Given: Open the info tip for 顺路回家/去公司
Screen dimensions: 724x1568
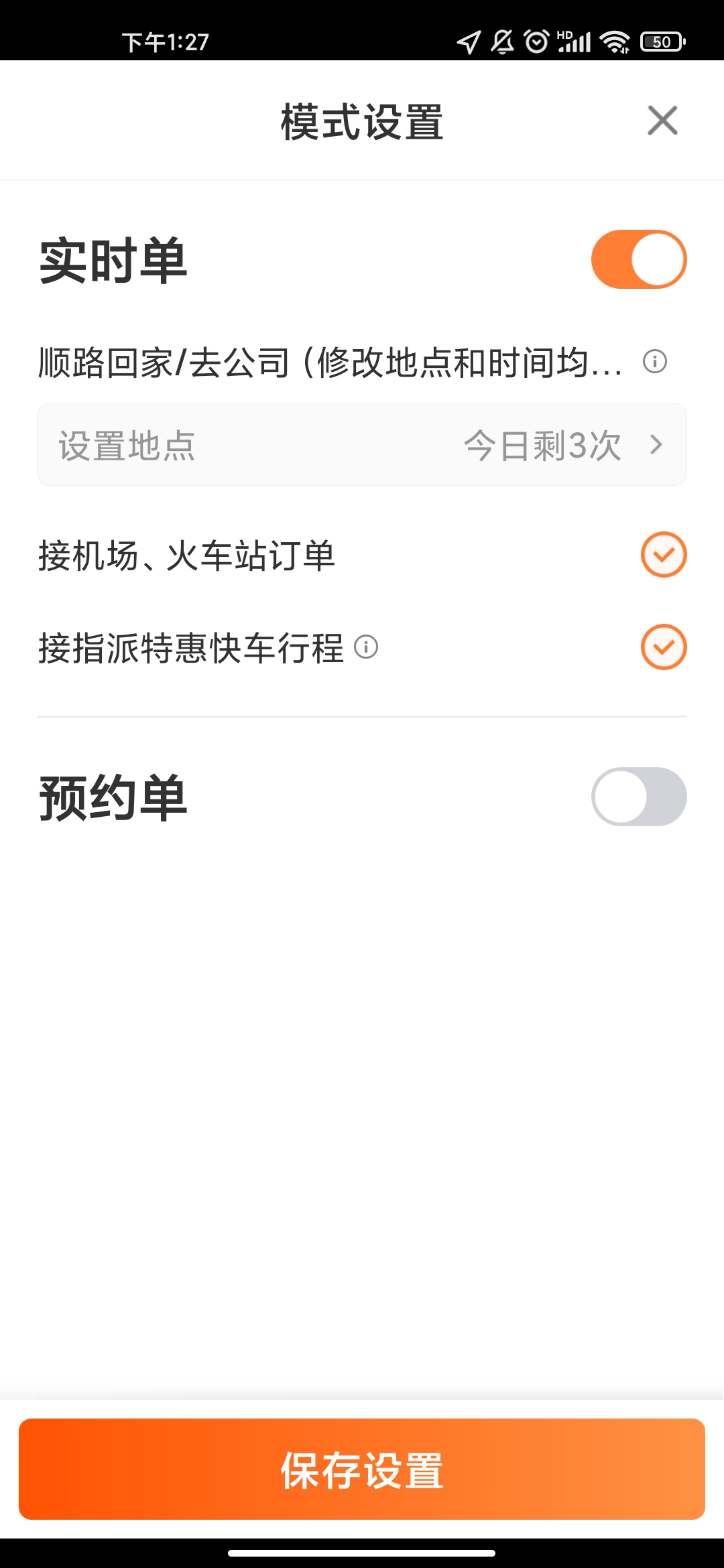Looking at the screenshot, I should (655, 362).
